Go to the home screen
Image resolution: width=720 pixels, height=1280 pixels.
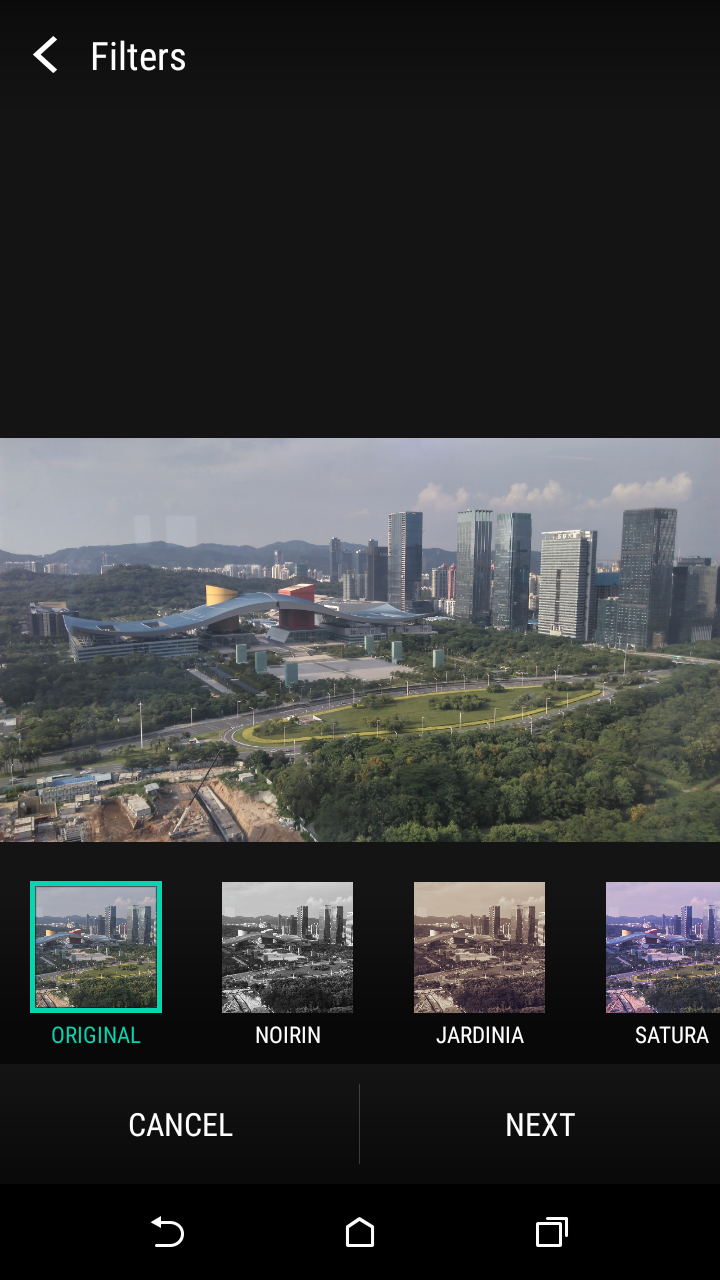[360, 1232]
